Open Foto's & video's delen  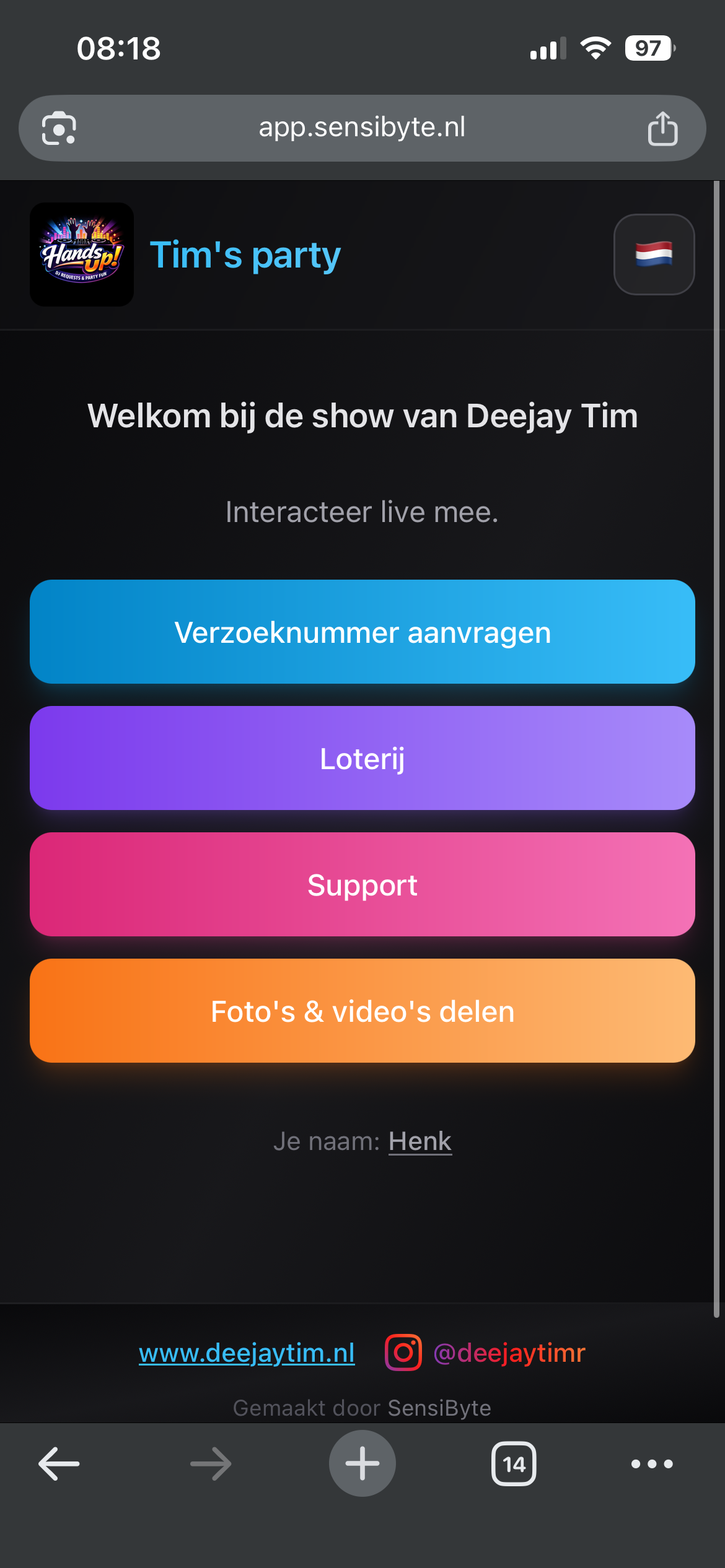[362, 1011]
